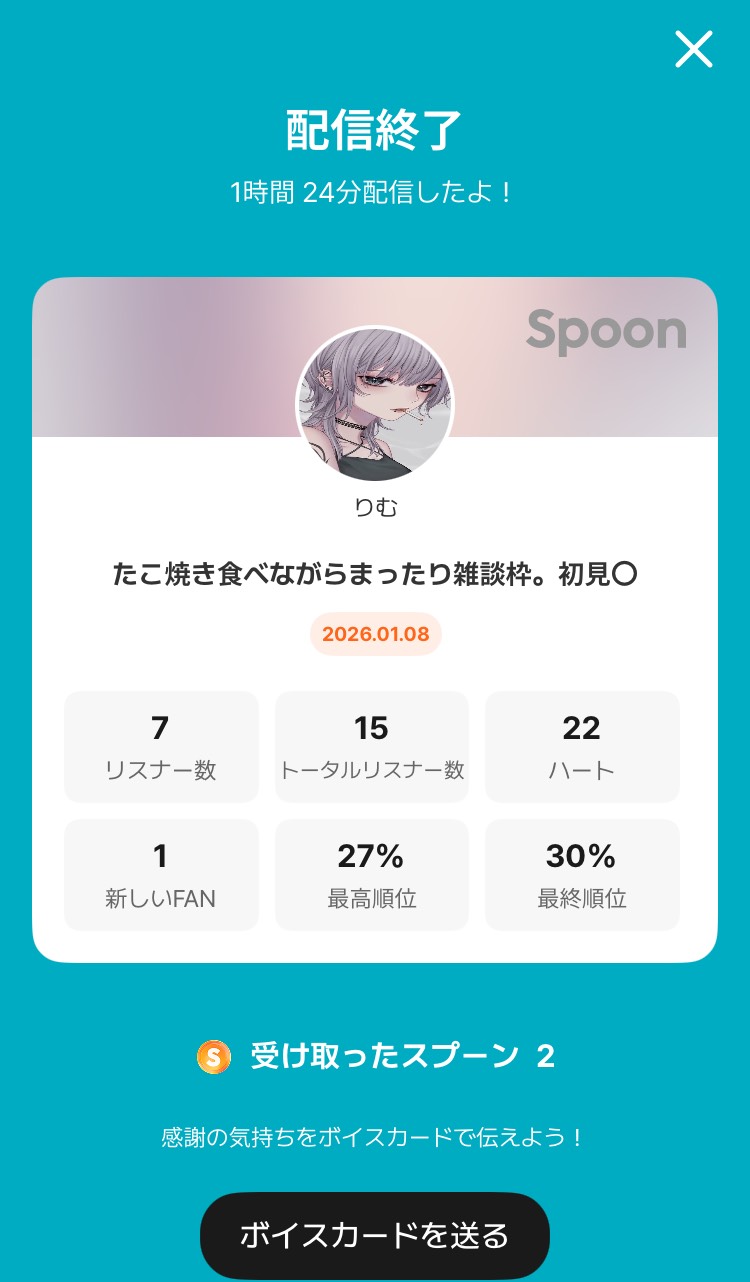This screenshot has height=1282, width=750.
Task: Close the broadcast ended summary
Action: pos(693,49)
